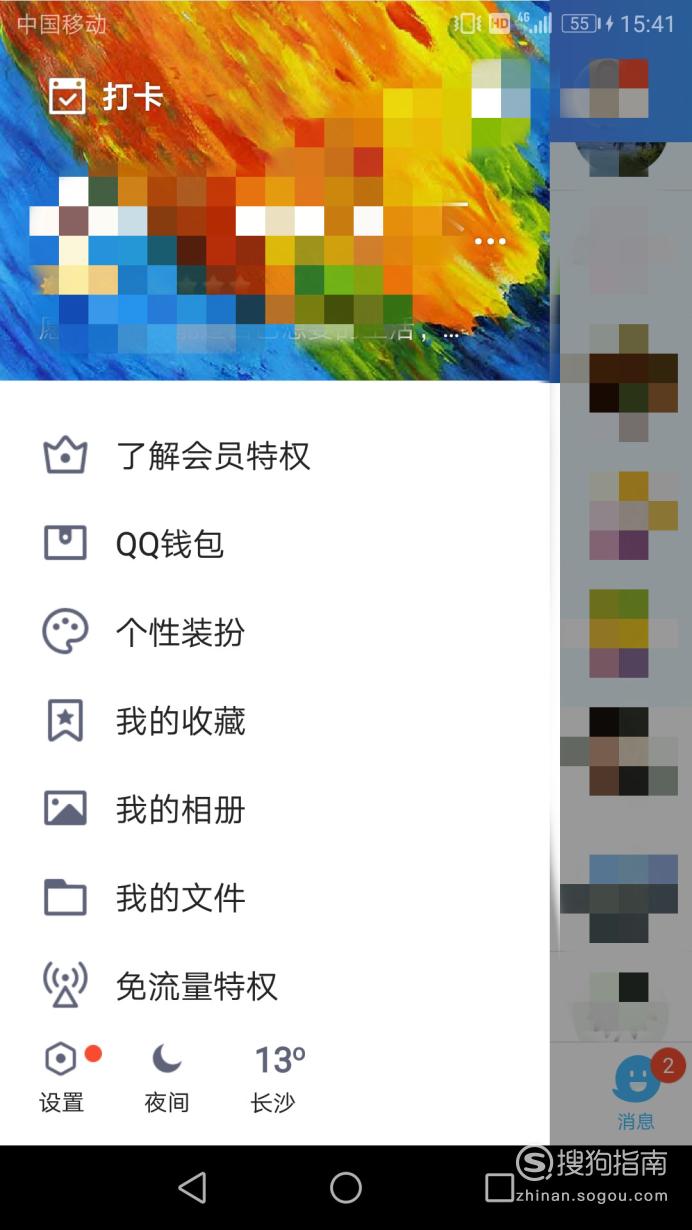Select 免流量特权 free data privilege
692x1230 pixels.
click(x=275, y=986)
